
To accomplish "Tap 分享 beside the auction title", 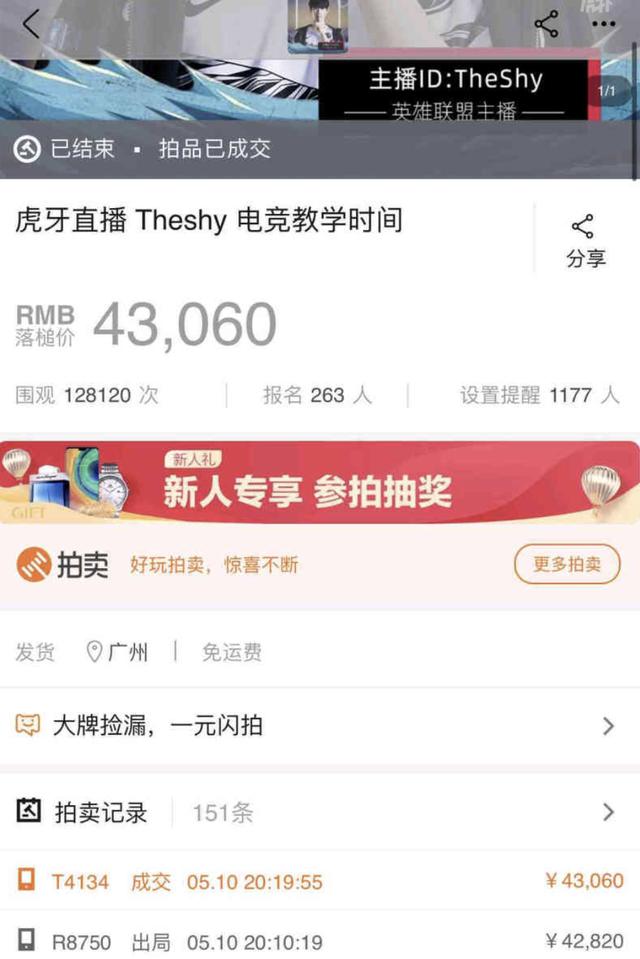I will click(585, 241).
